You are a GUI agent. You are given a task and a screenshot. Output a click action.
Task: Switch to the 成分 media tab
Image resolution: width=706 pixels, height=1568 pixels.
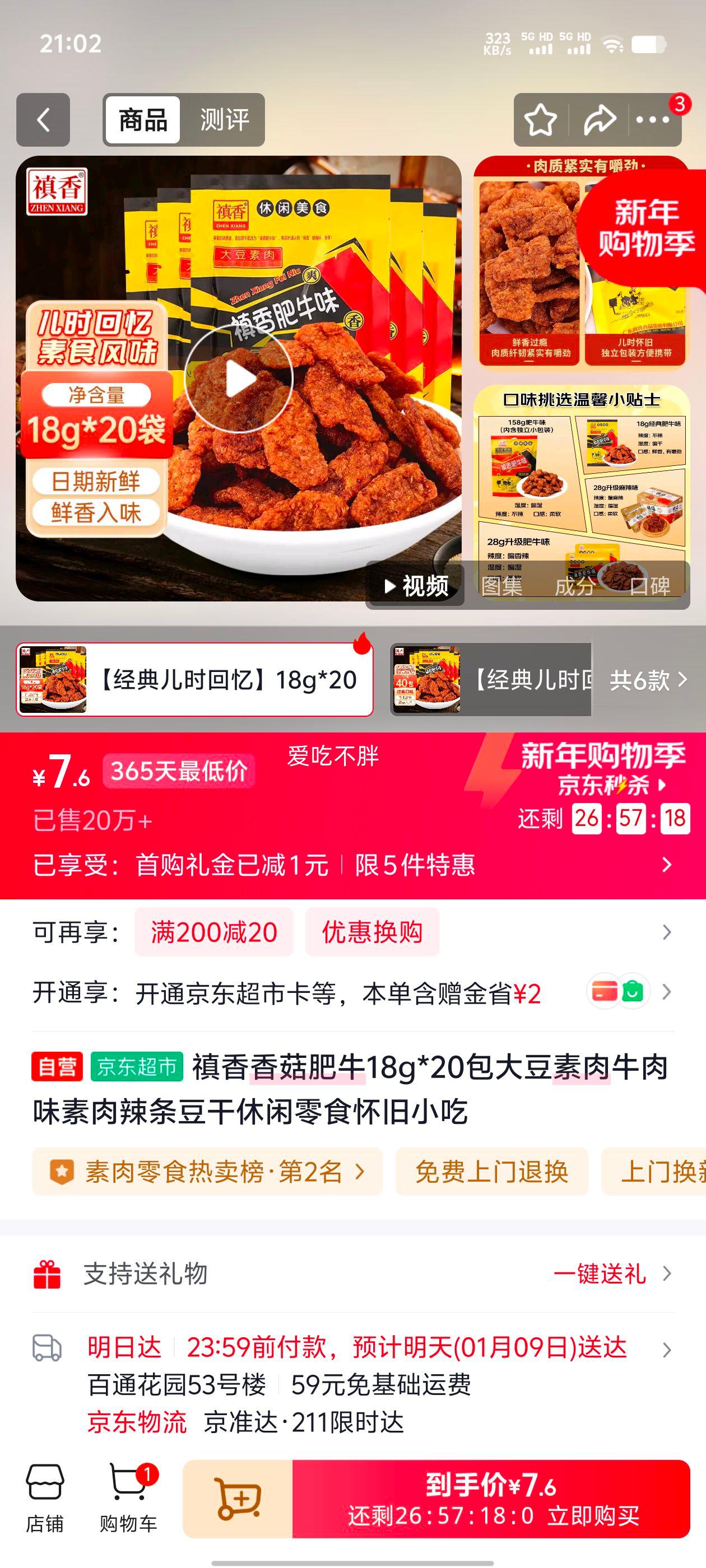[x=574, y=586]
